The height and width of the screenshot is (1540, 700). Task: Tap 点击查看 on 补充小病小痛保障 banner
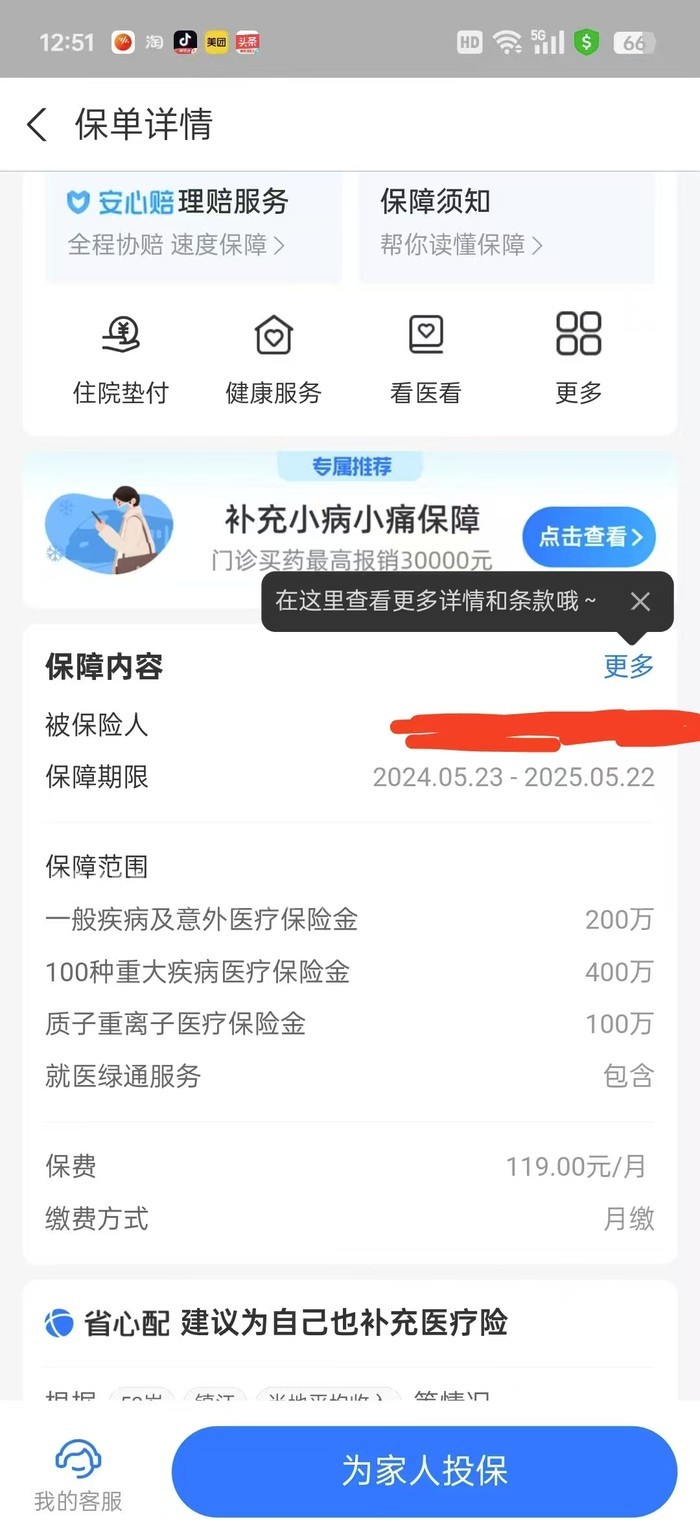pyautogui.click(x=589, y=537)
